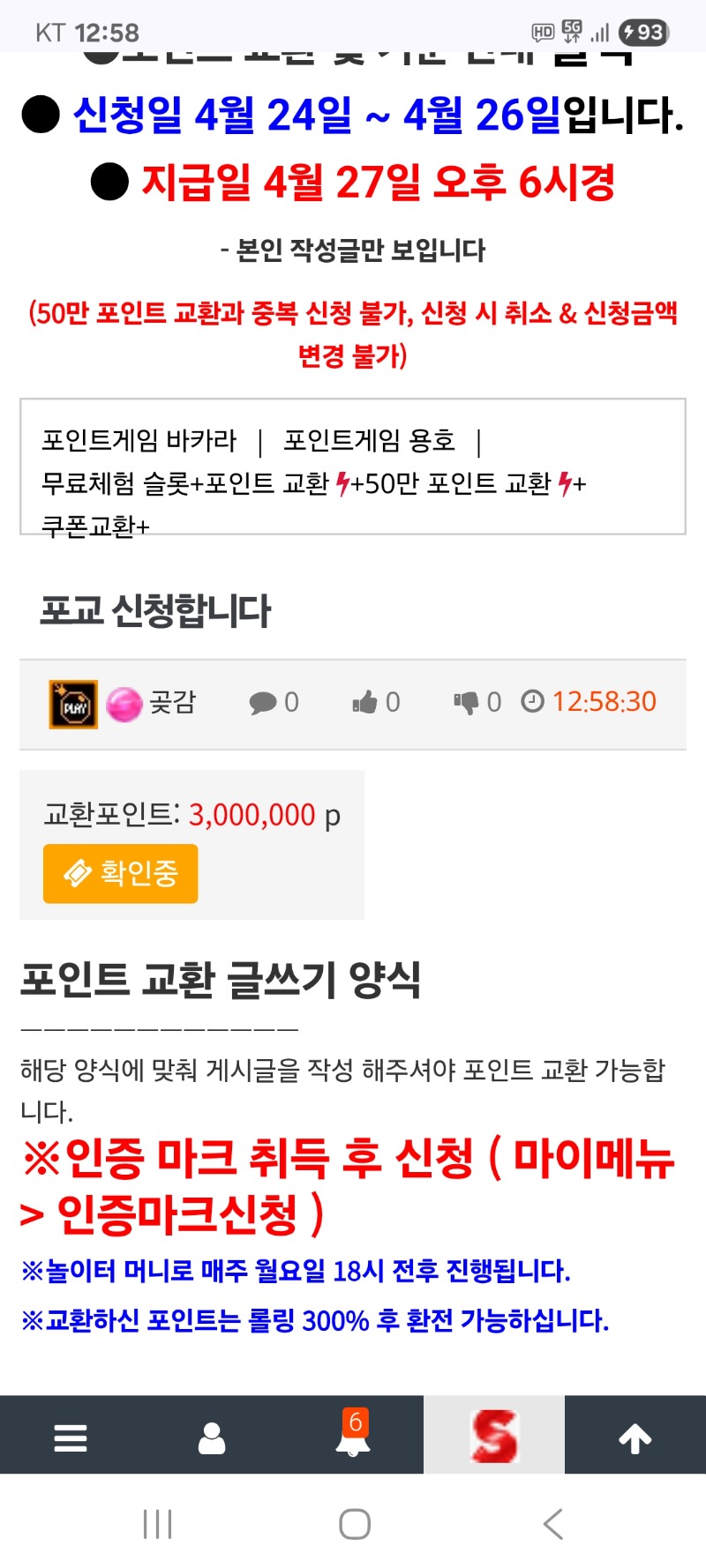Go back using the system back button
This screenshot has width=706, height=1568.
tap(552, 1524)
